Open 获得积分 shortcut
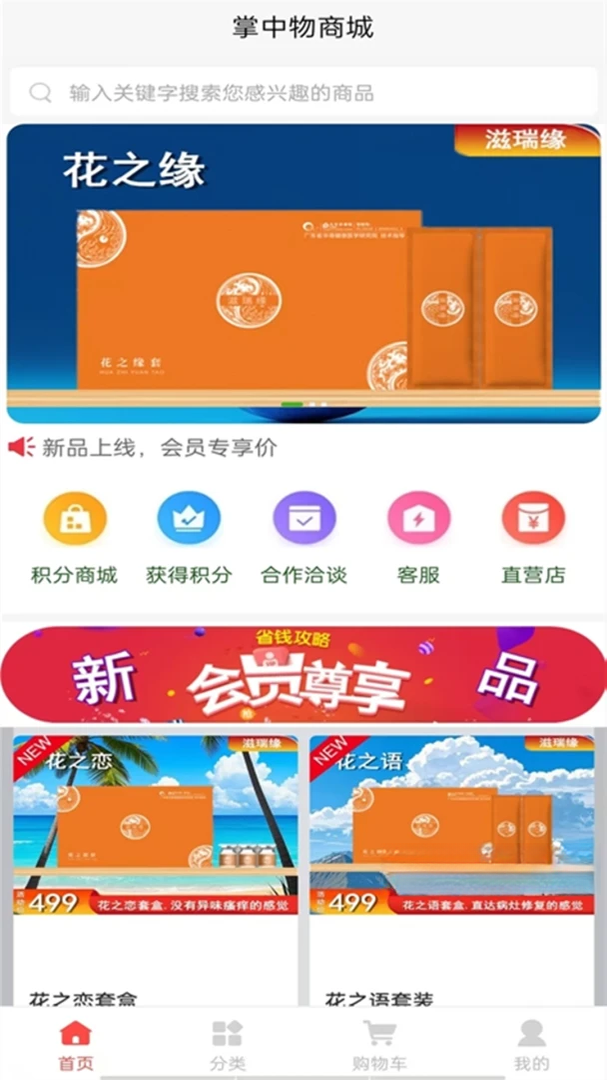Viewport: 607px width, 1080px height. (x=189, y=539)
